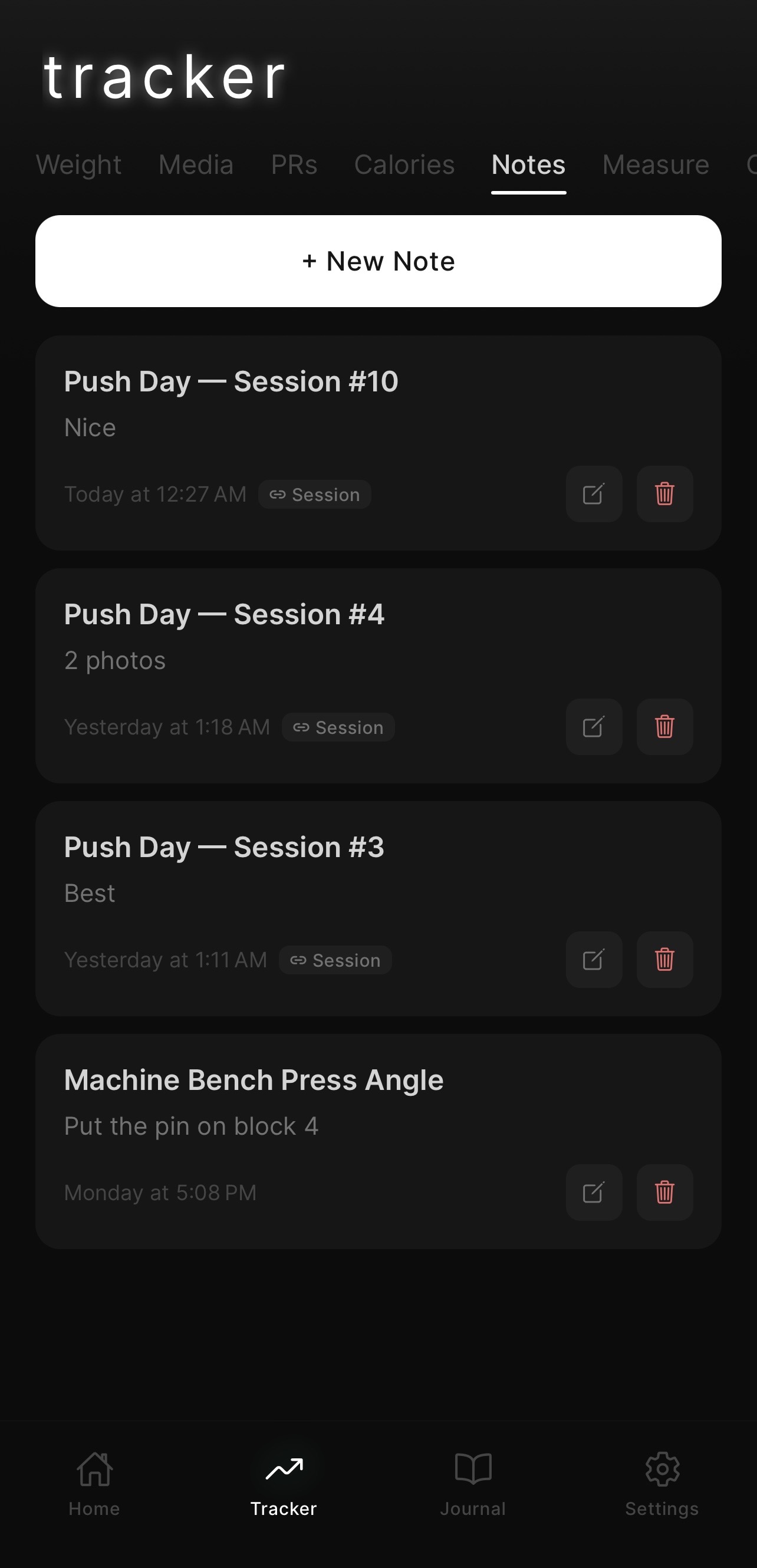The width and height of the screenshot is (757, 1568).
Task: Switch to the Measure tab
Action: (x=655, y=165)
